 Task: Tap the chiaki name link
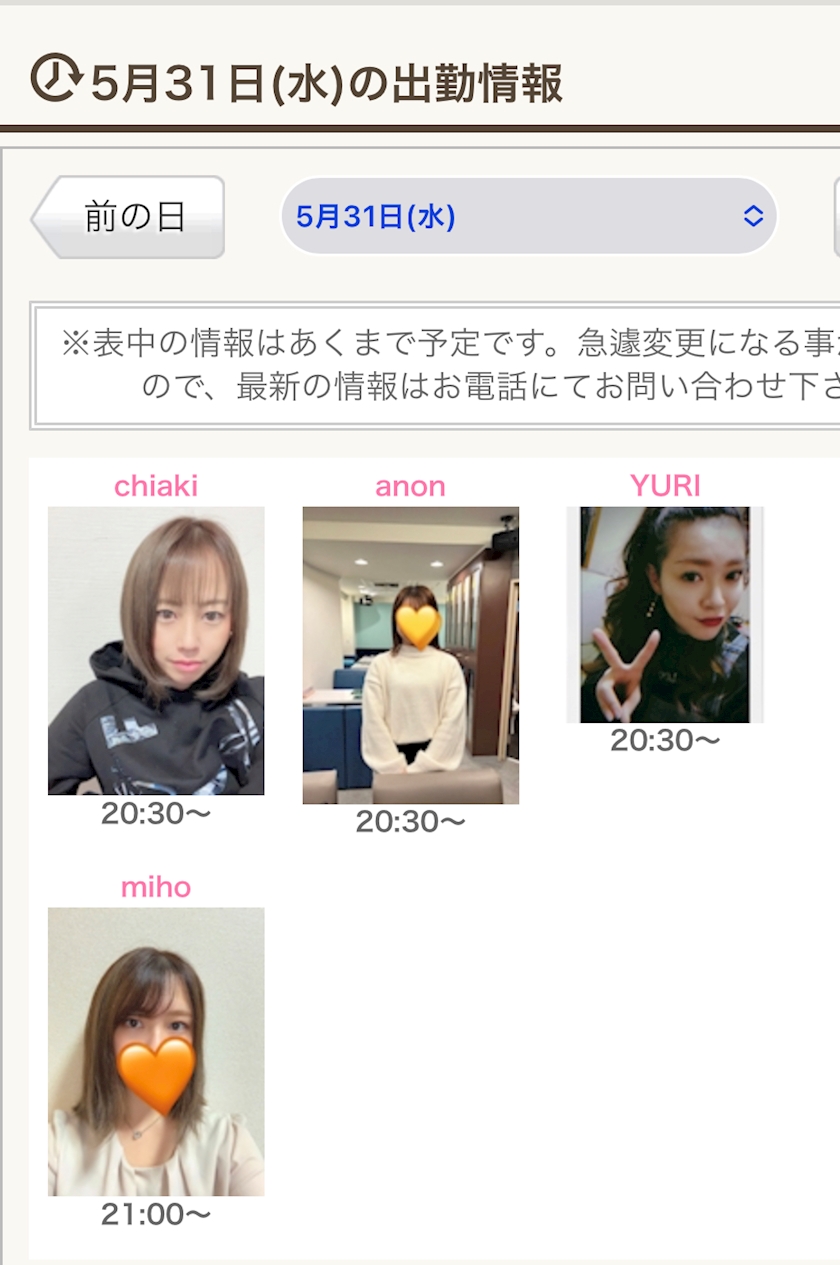(x=156, y=486)
